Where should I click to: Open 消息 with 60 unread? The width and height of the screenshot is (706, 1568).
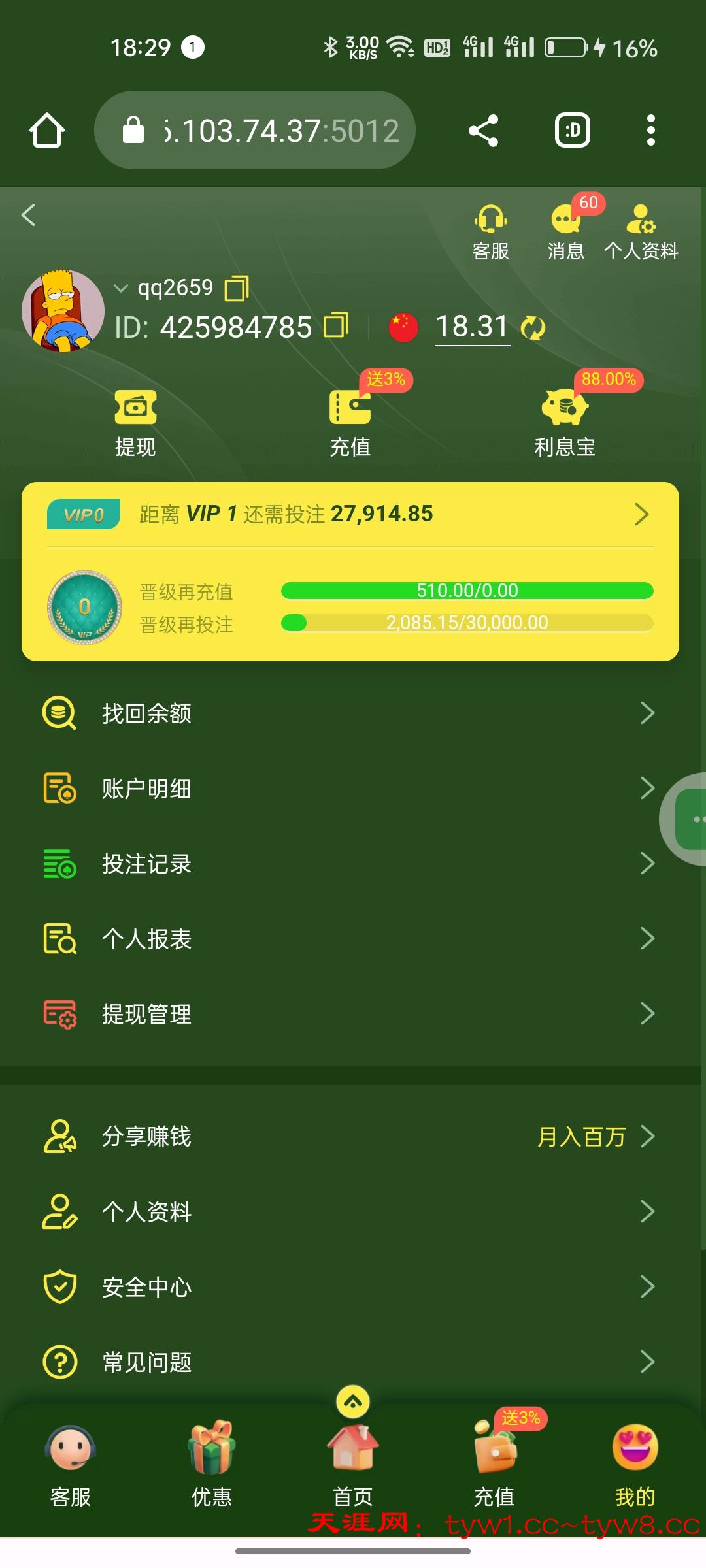point(566,232)
